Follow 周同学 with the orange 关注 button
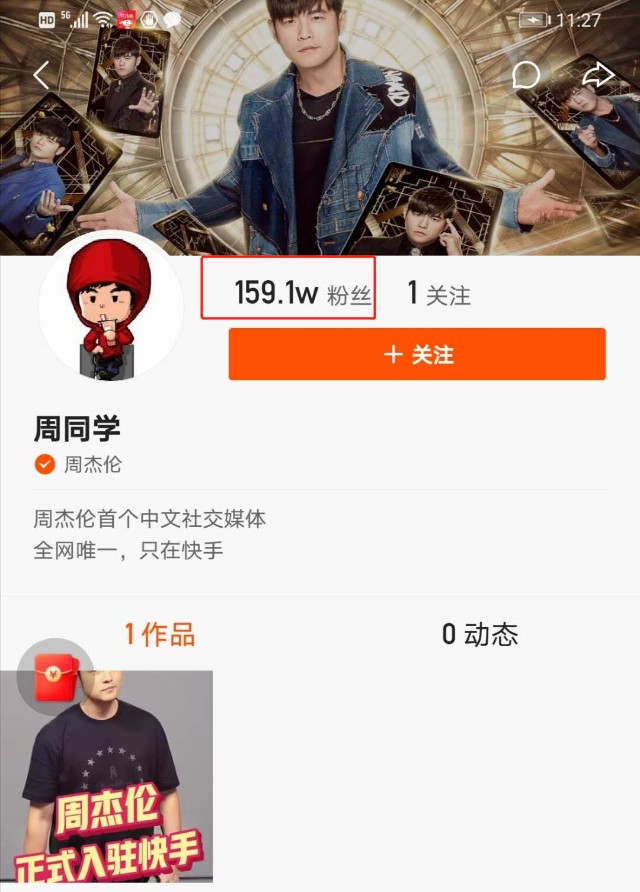The height and width of the screenshot is (892, 640). pyautogui.click(x=417, y=354)
